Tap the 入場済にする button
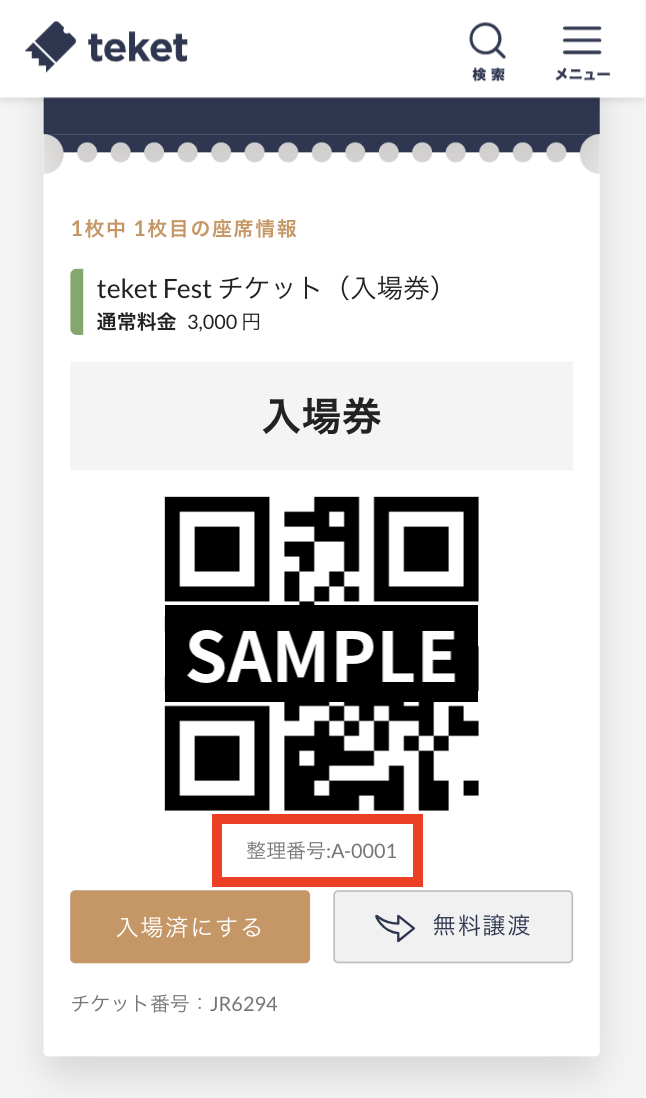Viewport: 646px width, 1098px height. pos(190,926)
